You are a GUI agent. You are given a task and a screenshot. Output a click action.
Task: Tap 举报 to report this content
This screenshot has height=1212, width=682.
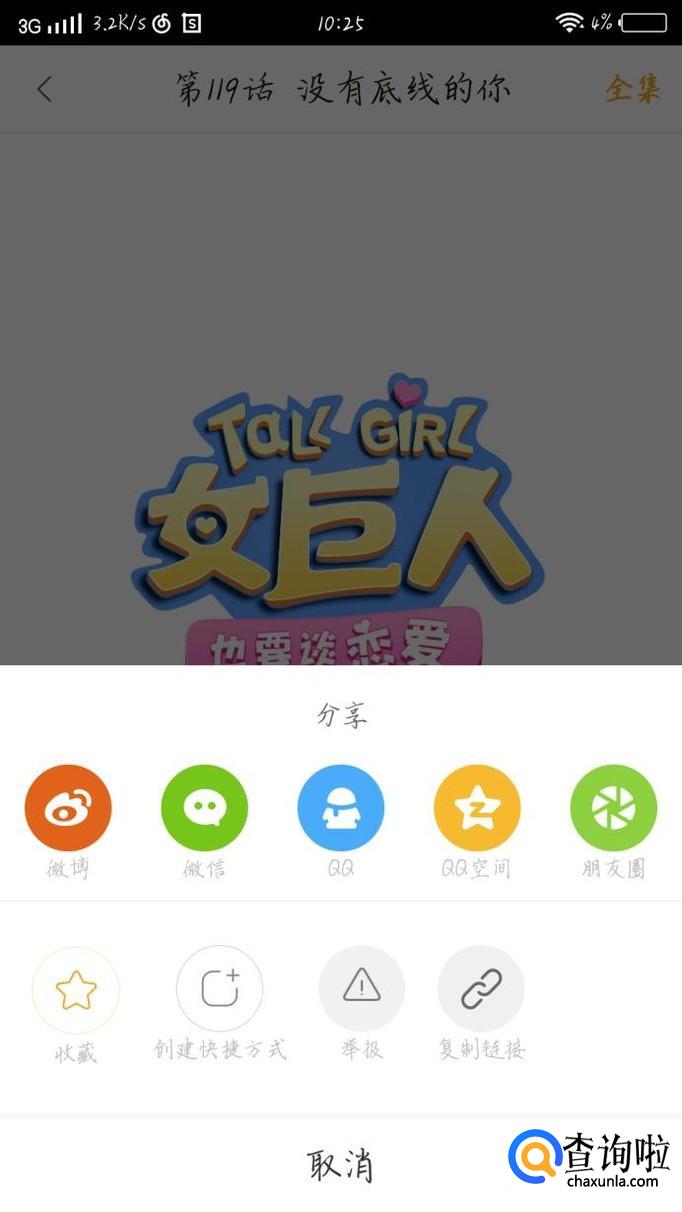click(x=361, y=988)
